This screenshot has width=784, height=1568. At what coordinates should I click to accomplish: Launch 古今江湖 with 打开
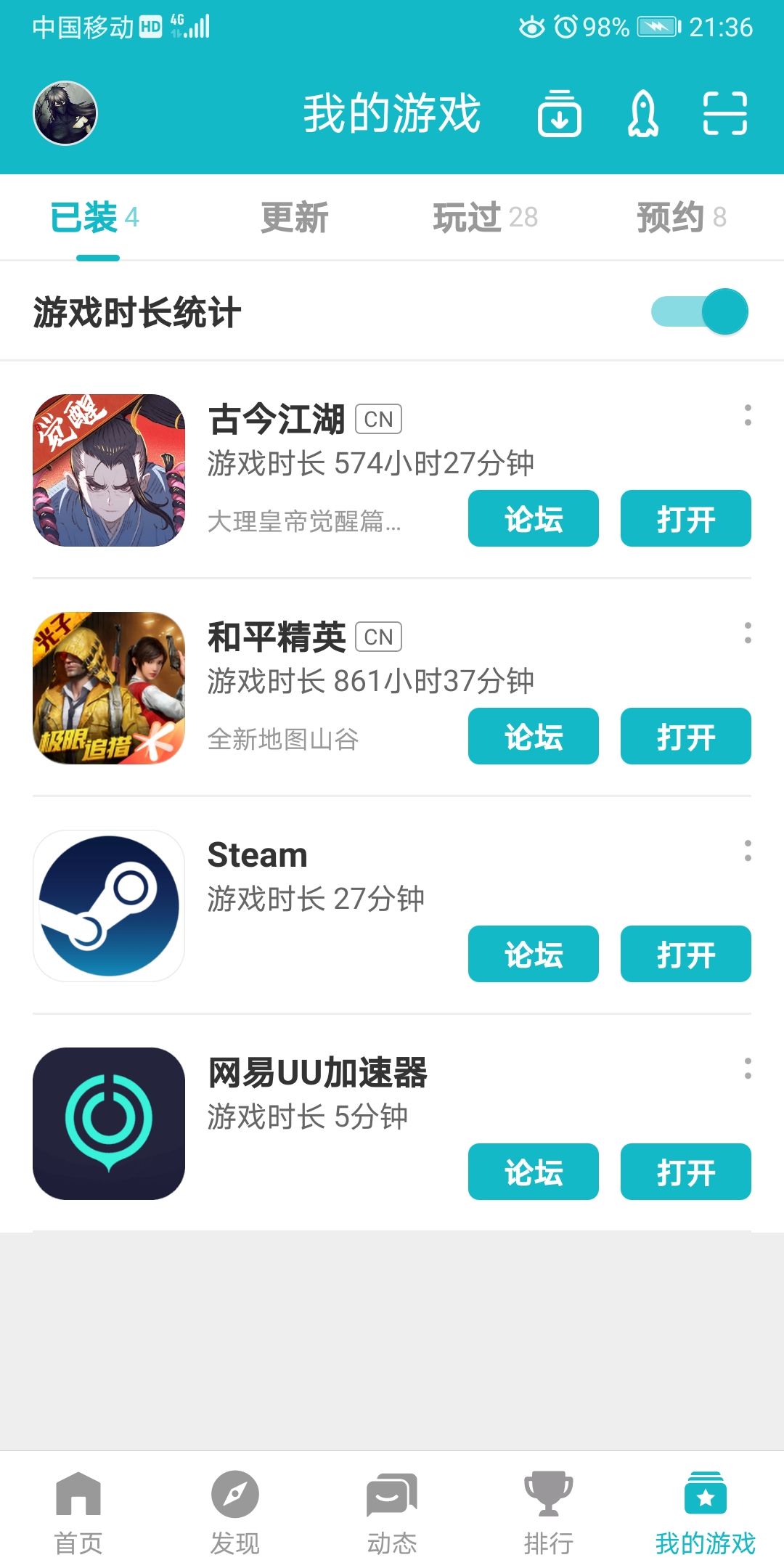point(686,518)
